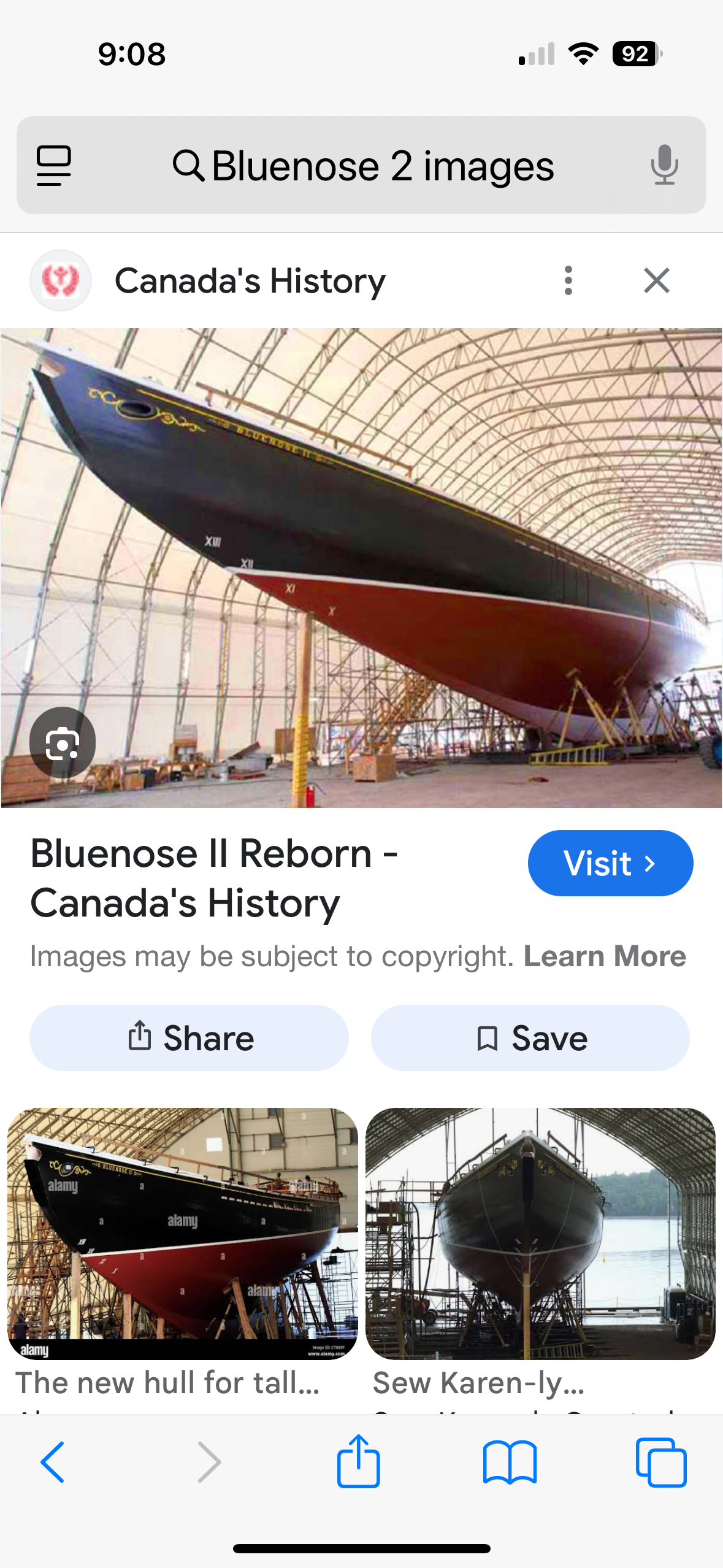The image size is (723, 1568).
Task: Close the Canada's History image viewer
Action: click(x=656, y=281)
